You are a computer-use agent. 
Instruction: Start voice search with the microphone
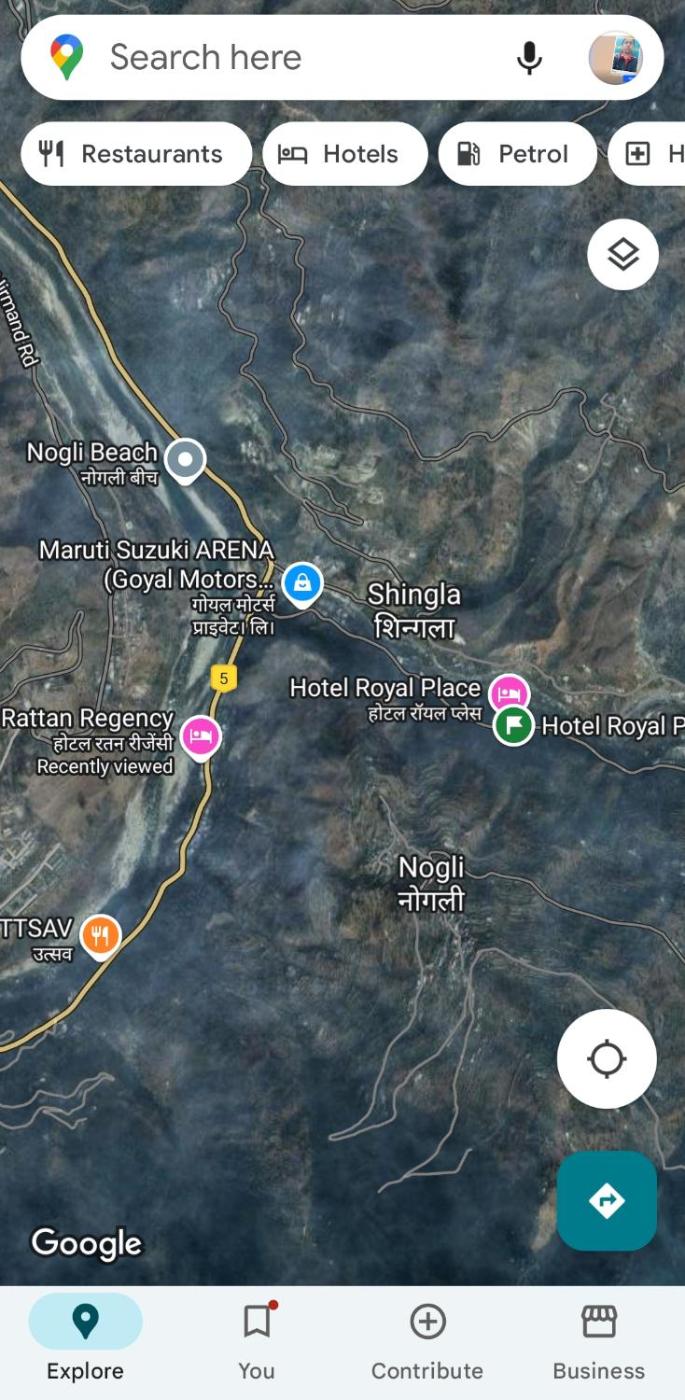tap(529, 58)
